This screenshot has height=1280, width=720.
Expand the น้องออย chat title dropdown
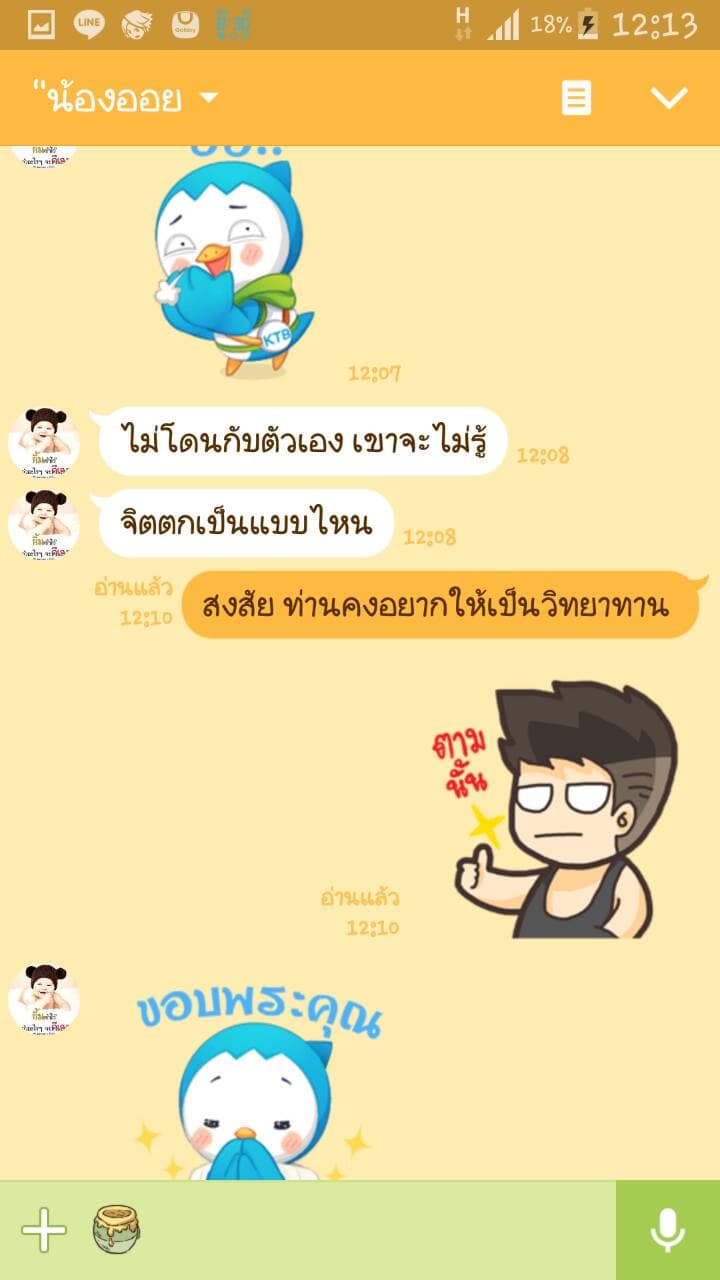208,98
